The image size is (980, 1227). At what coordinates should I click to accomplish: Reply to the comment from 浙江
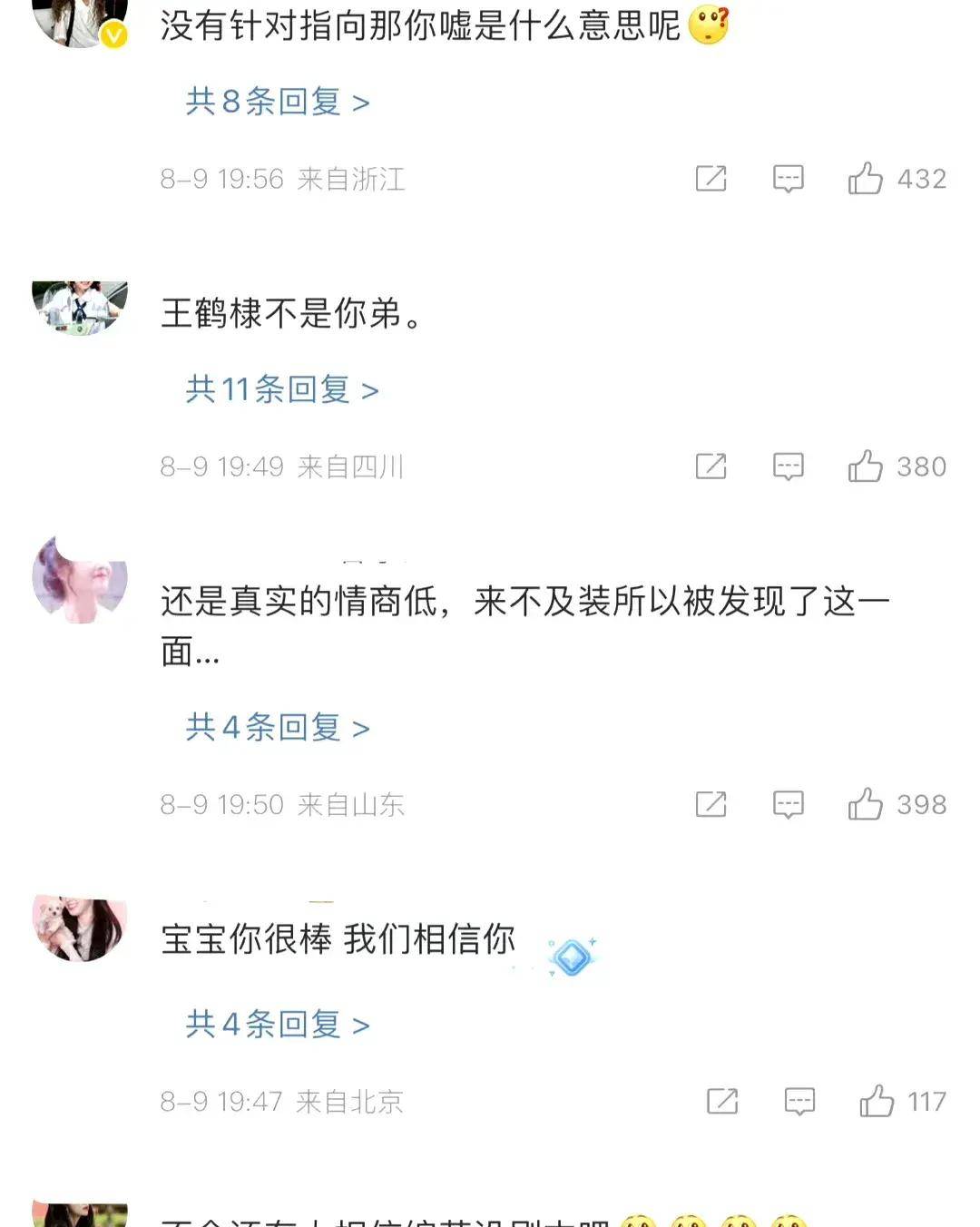(788, 179)
